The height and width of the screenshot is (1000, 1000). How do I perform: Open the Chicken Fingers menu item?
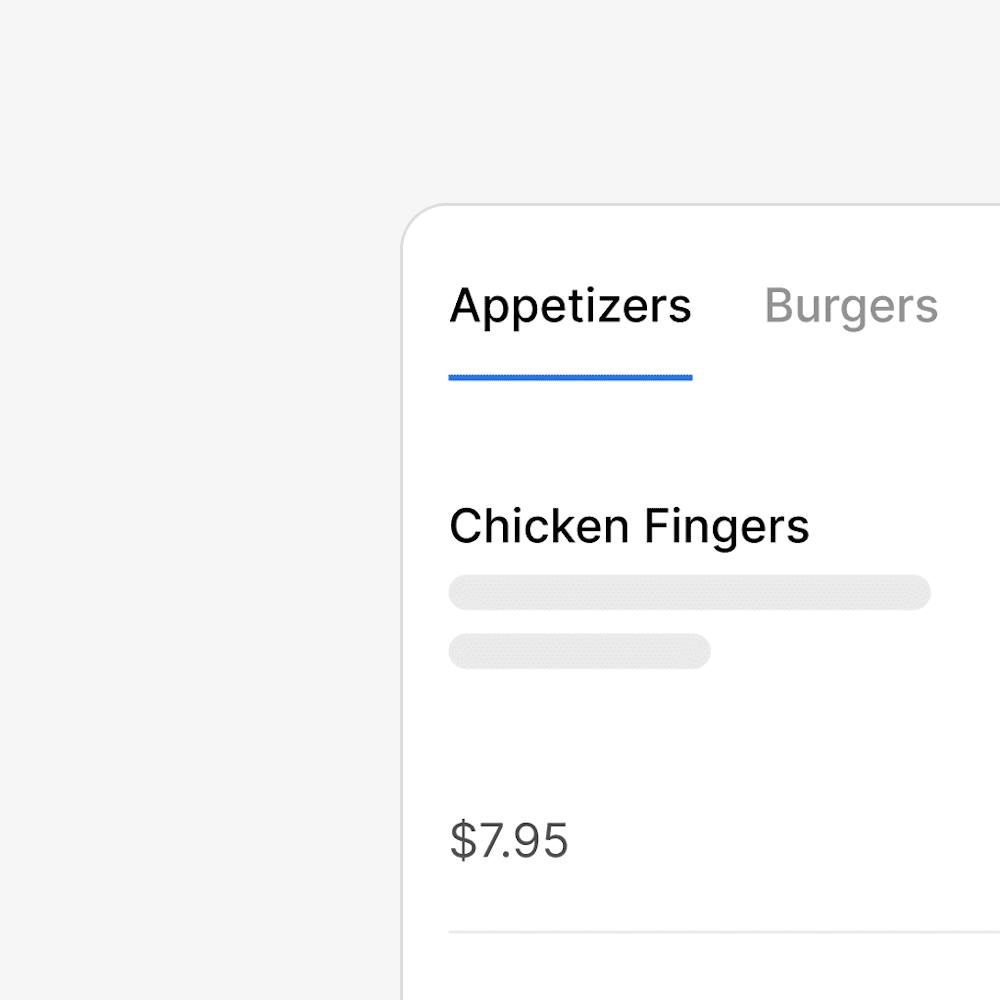click(x=629, y=526)
